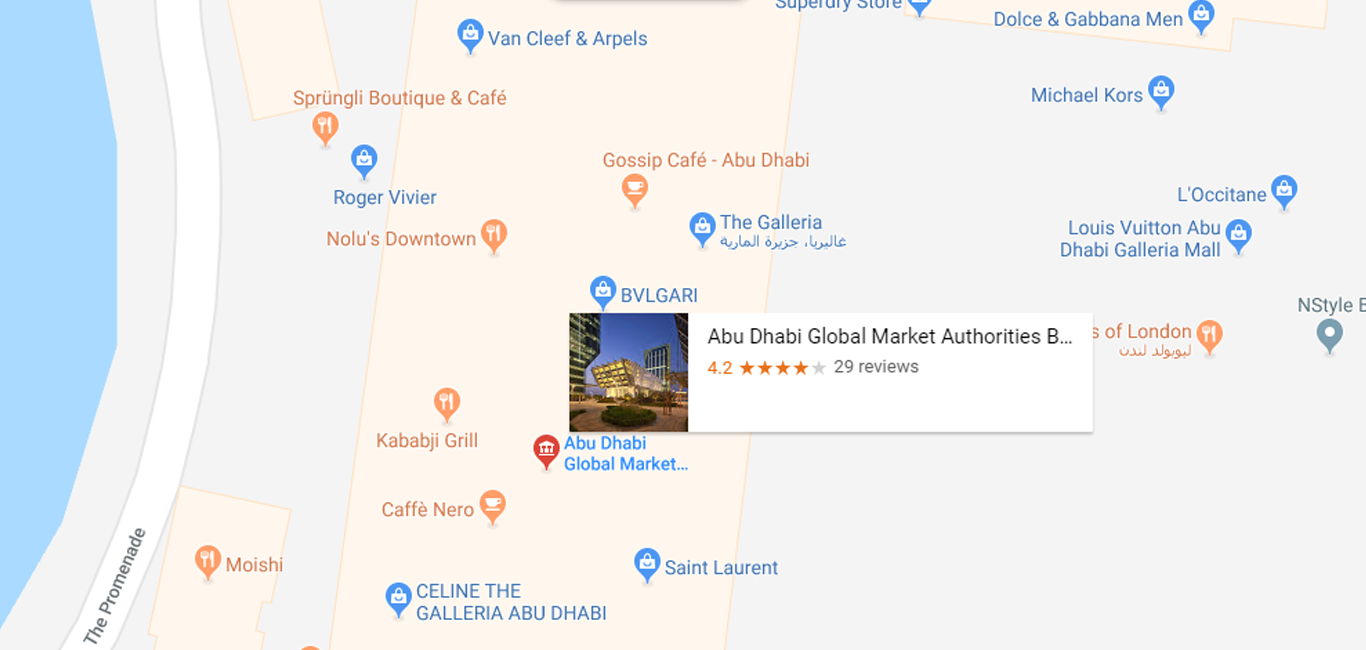Select the Van Cleef & Arpels map pin
The height and width of the screenshot is (650, 1366).
(470, 35)
